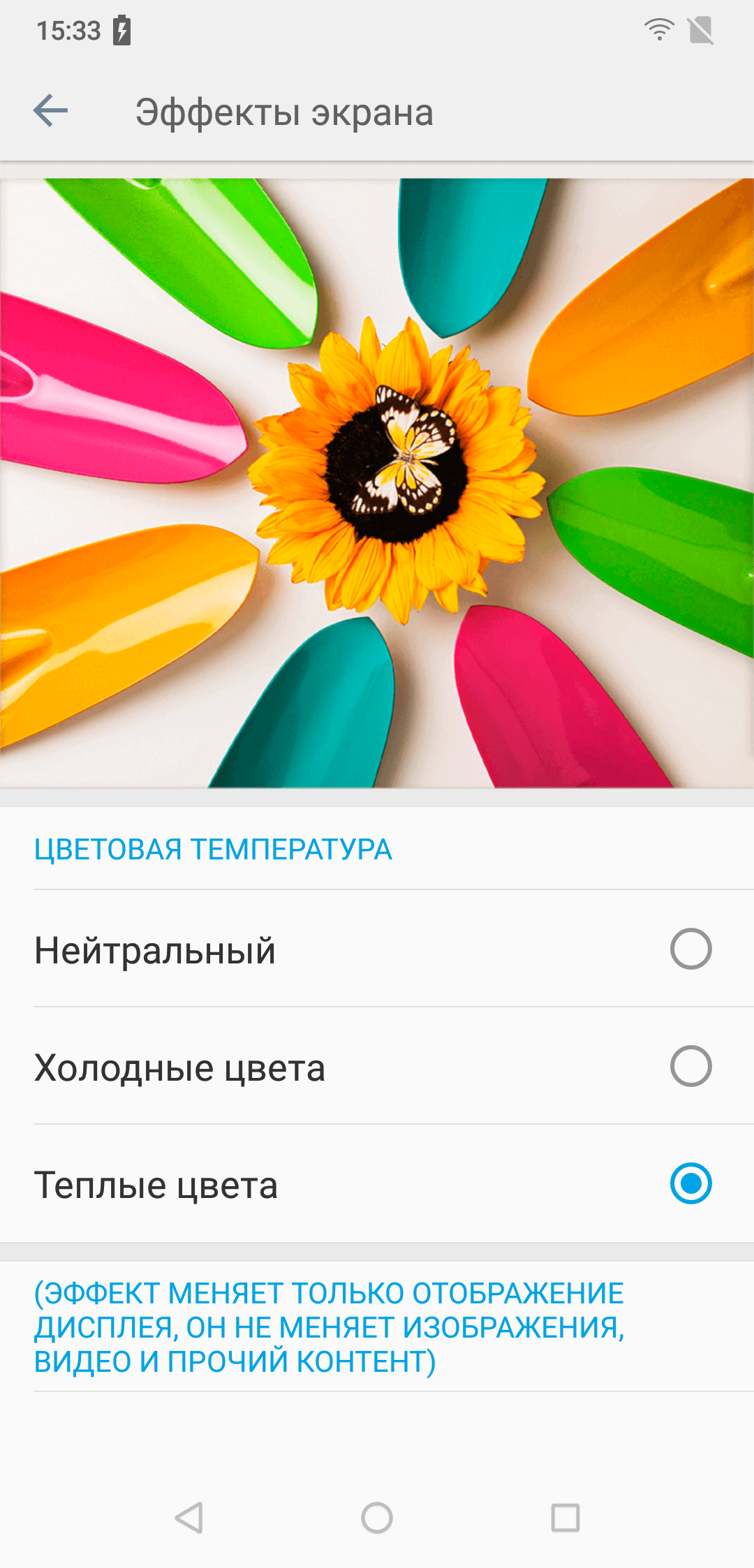
Task: Select Теплые цвета radio button
Action: click(690, 1183)
